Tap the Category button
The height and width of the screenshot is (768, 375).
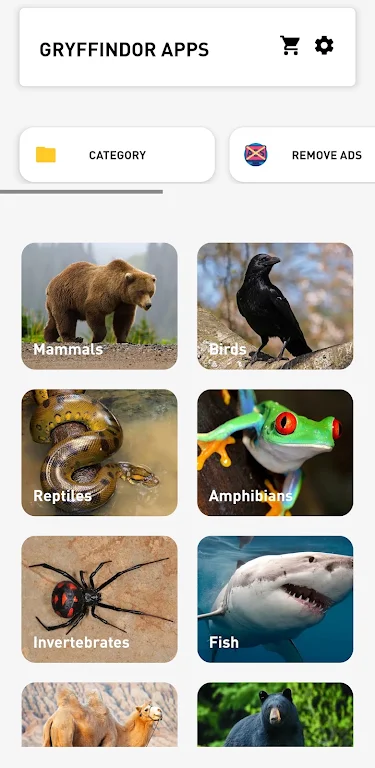[x=117, y=155]
